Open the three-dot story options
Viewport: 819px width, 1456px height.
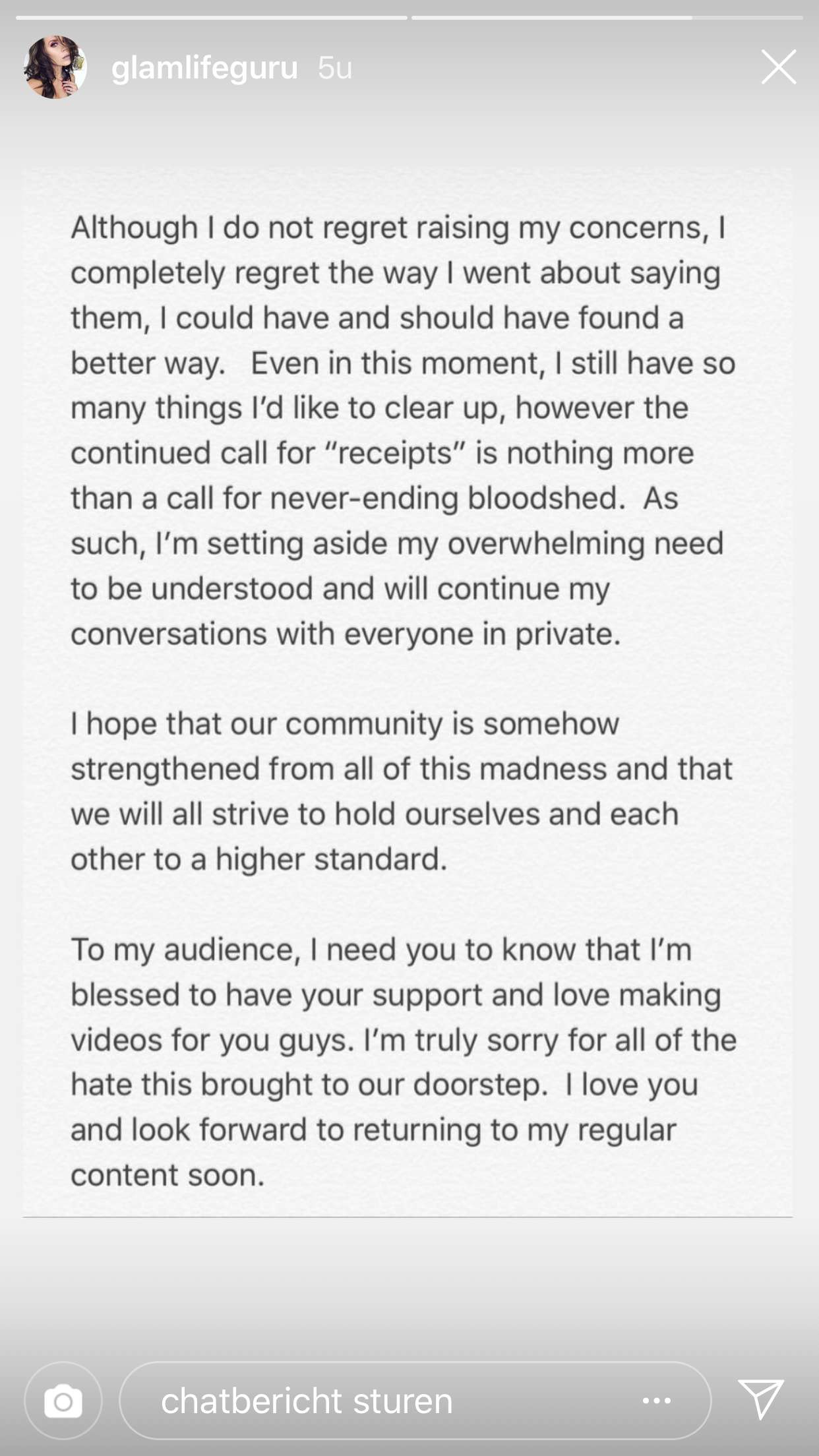[657, 1401]
